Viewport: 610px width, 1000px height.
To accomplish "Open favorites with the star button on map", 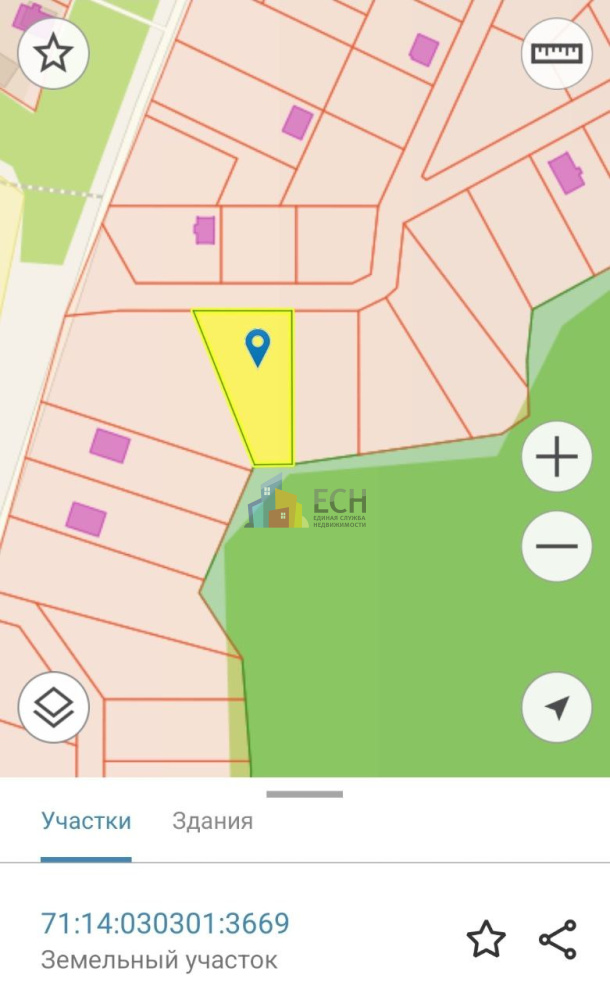I will tap(53, 53).
